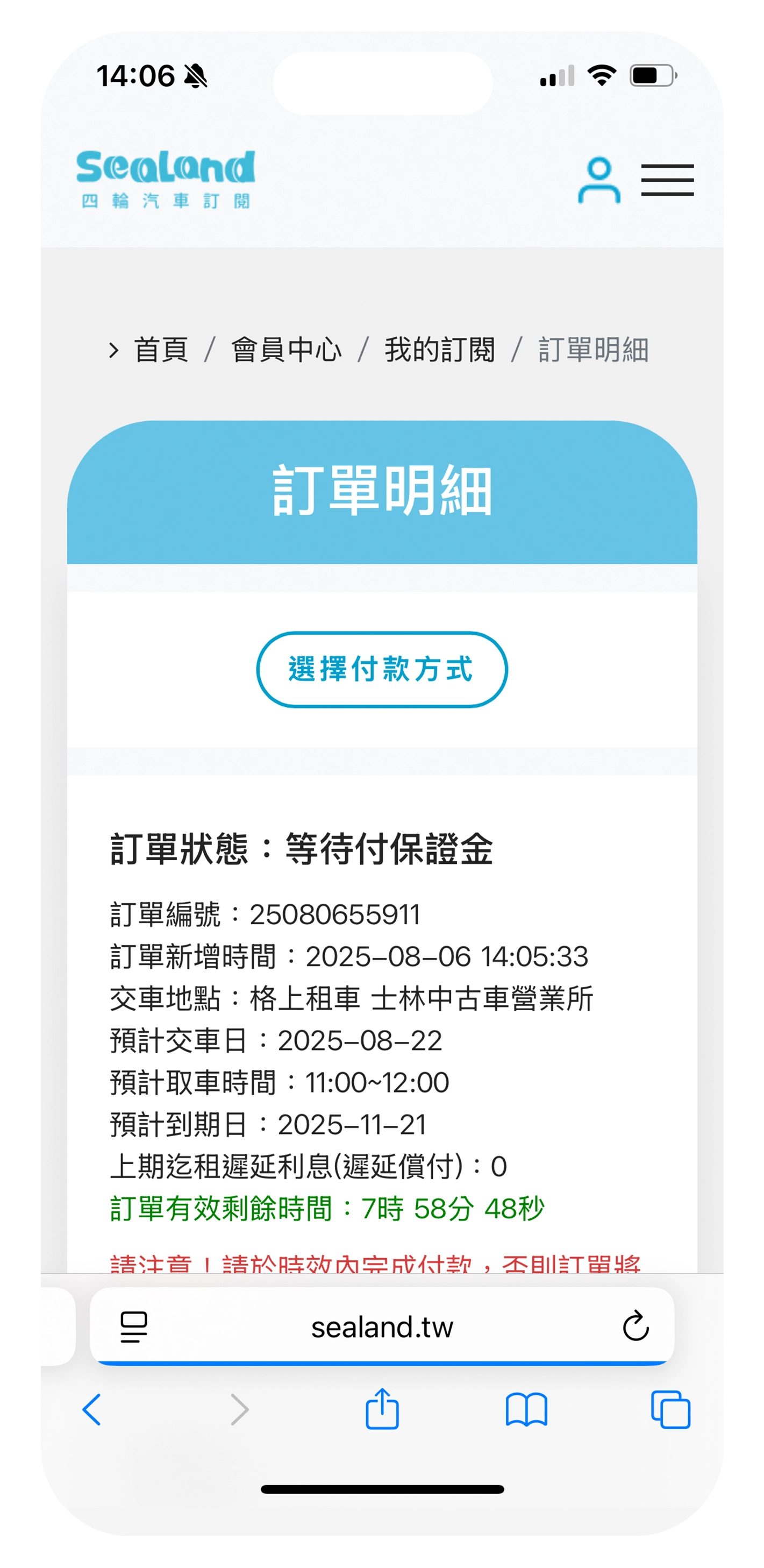The height and width of the screenshot is (1568, 764).
Task: Tap the 選擇付款方式 button
Action: tap(381, 669)
